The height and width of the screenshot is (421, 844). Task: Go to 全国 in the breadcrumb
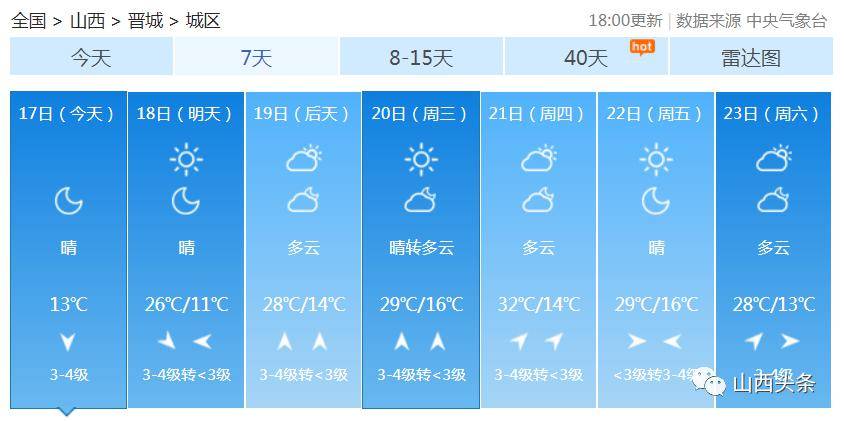click(x=28, y=20)
